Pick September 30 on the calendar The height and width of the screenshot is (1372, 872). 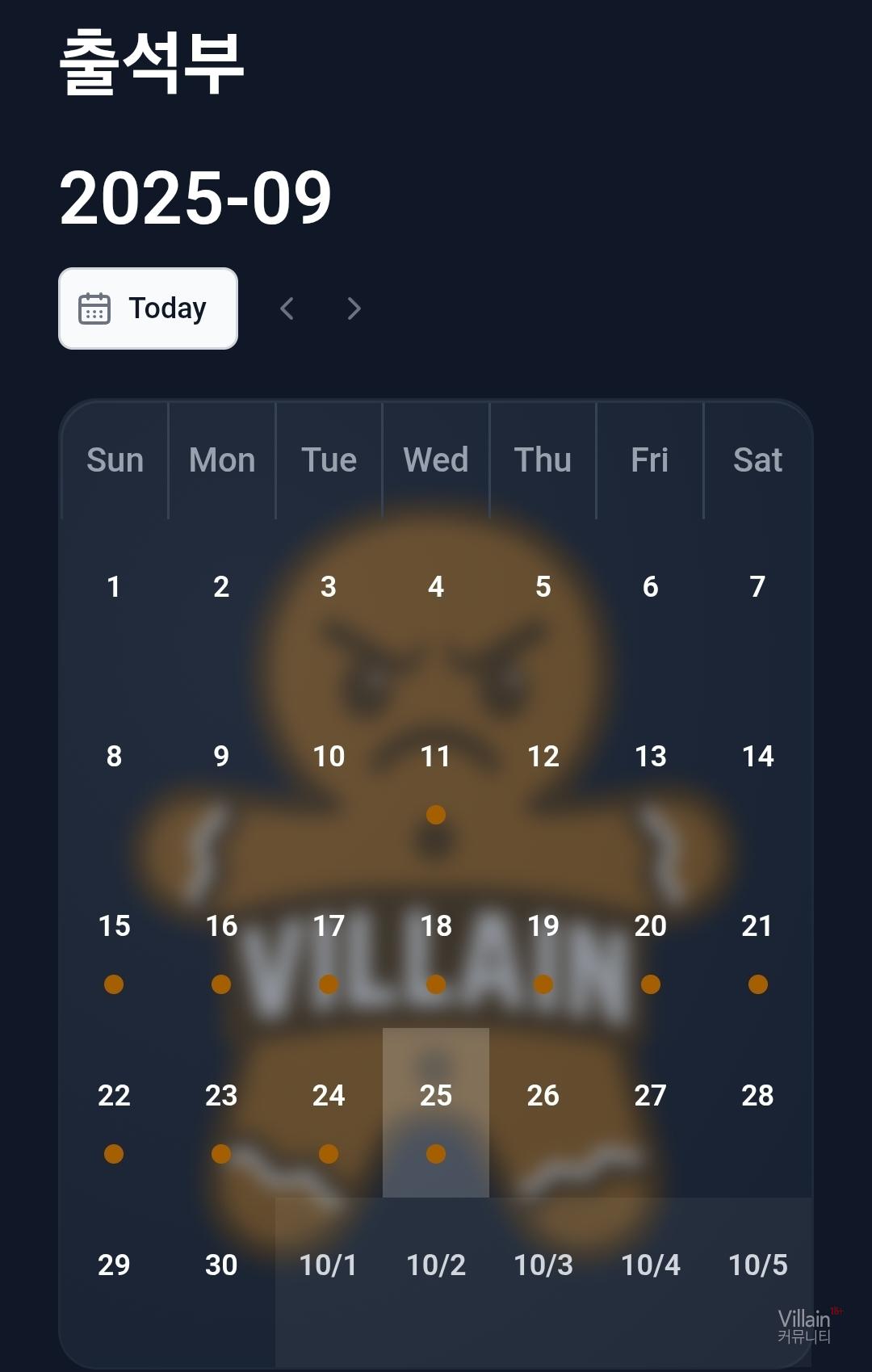point(220,1281)
